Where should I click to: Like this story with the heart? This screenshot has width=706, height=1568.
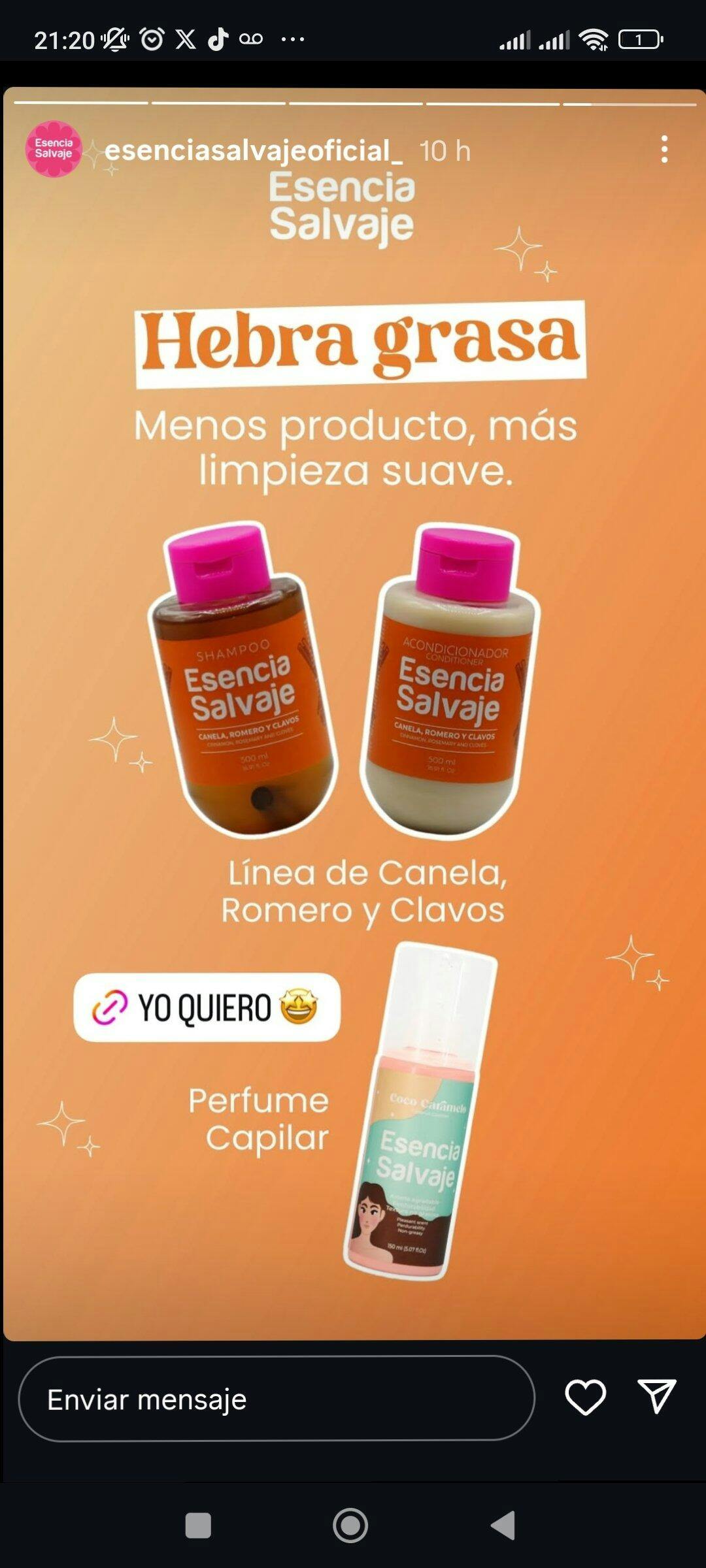pyautogui.click(x=585, y=1397)
